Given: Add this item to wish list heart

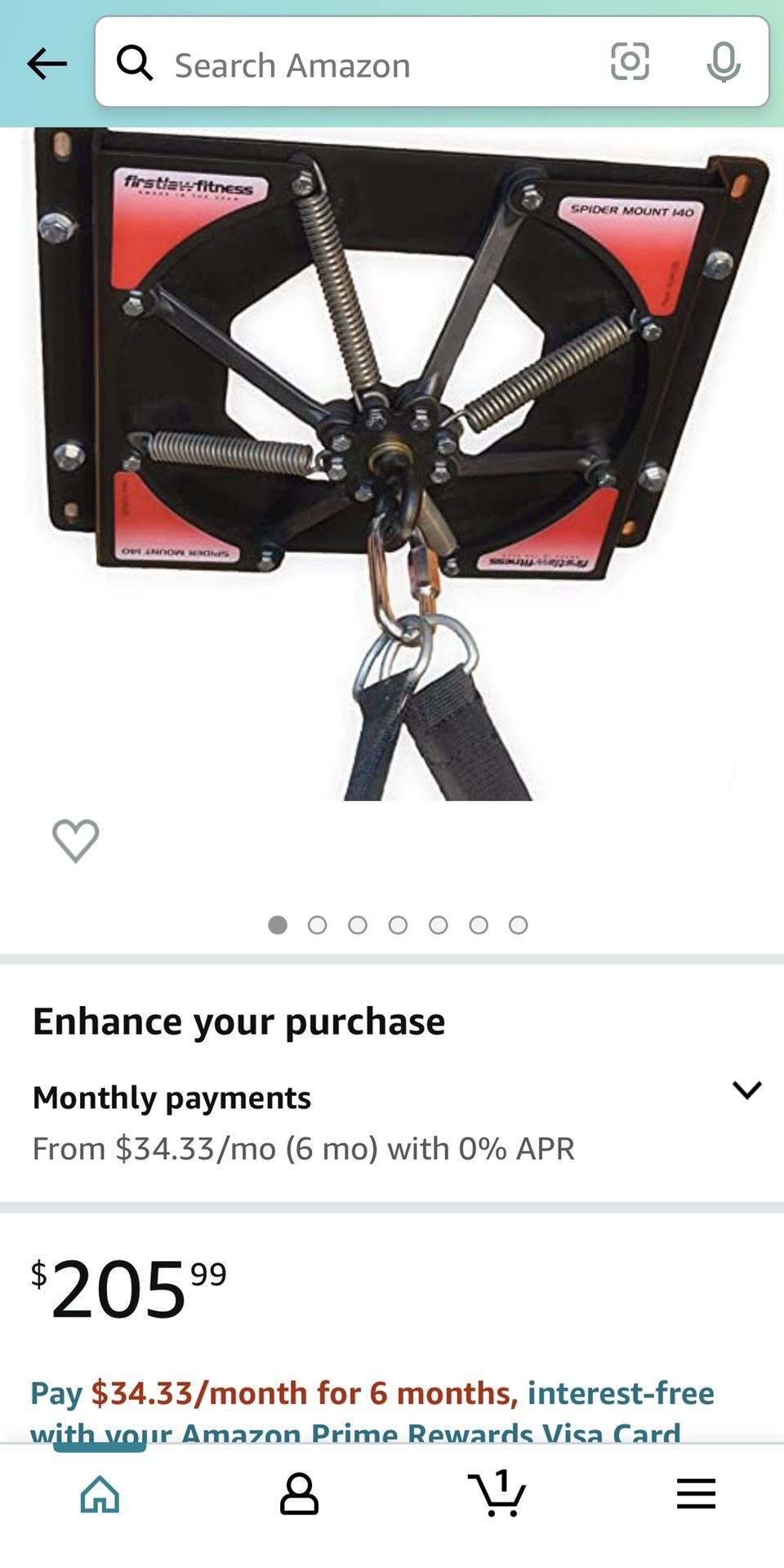Looking at the screenshot, I should pyautogui.click(x=75, y=840).
